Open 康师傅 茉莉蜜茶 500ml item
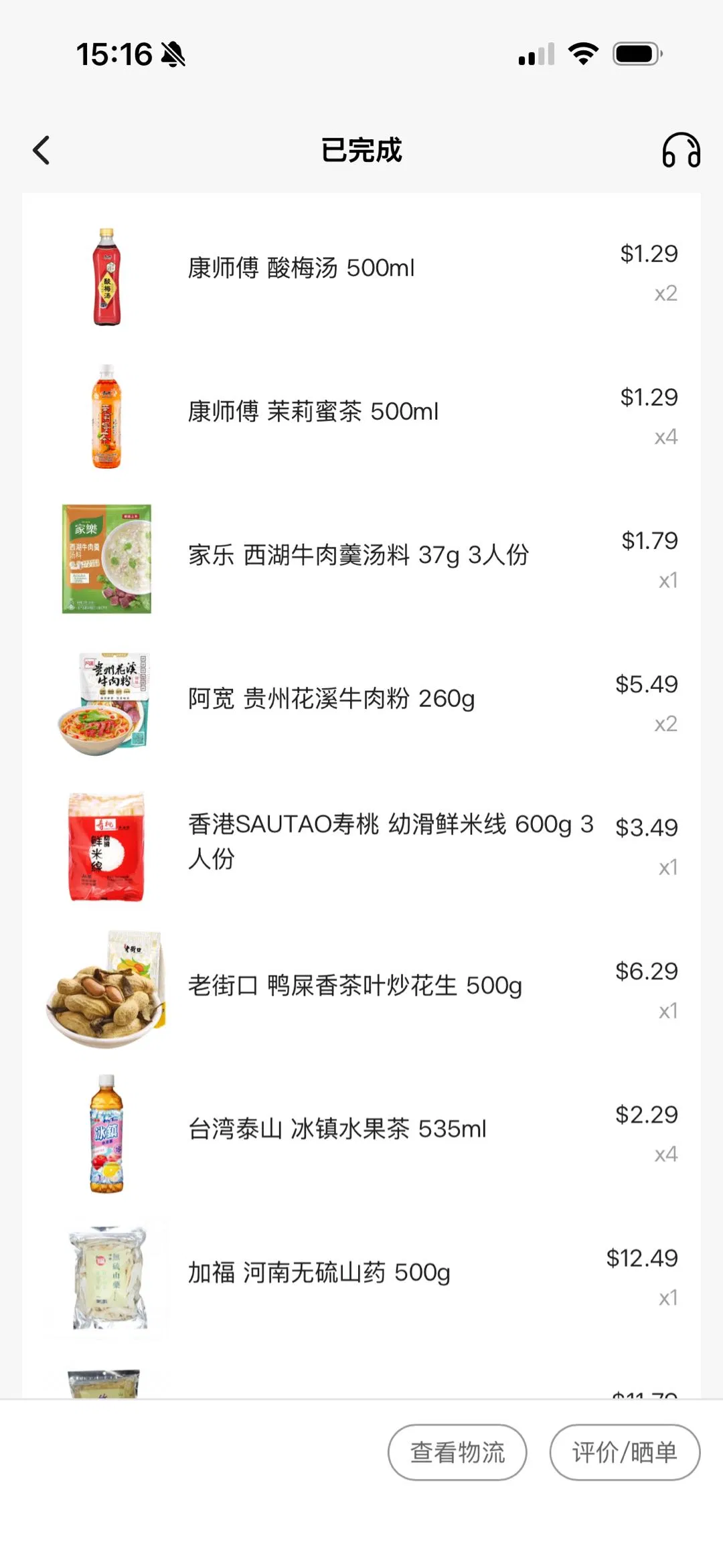Viewport: 723px width, 1568px height. pos(313,412)
